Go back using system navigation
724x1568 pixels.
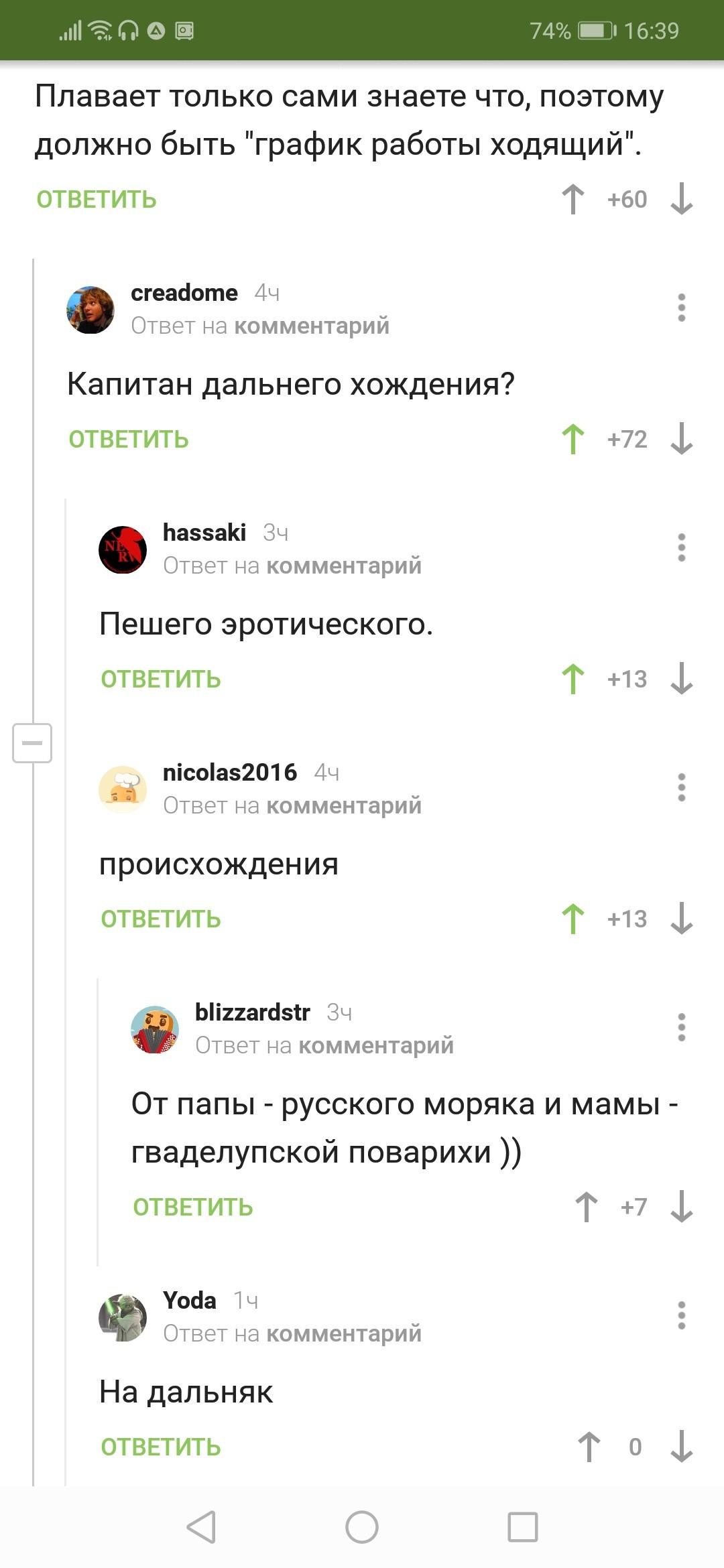pyautogui.click(x=201, y=1527)
